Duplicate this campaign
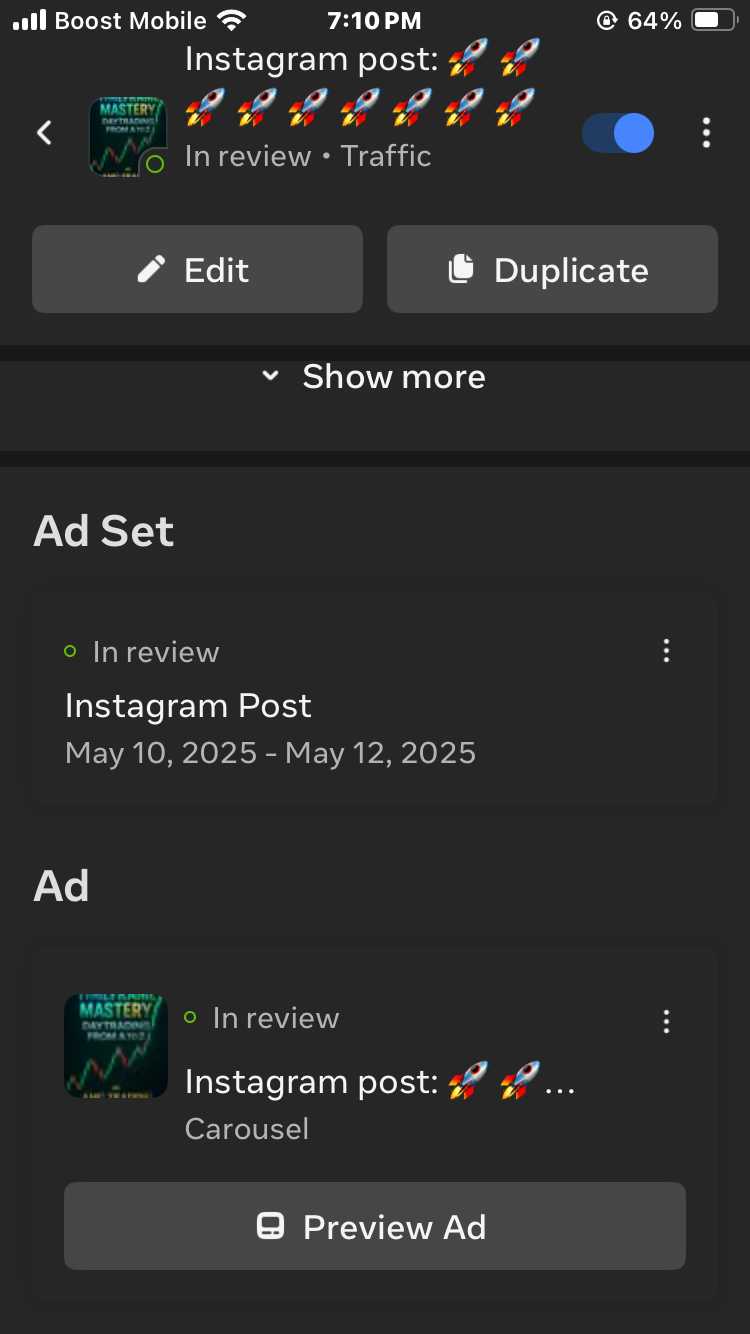The width and height of the screenshot is (750, 1334). [552, 269]
